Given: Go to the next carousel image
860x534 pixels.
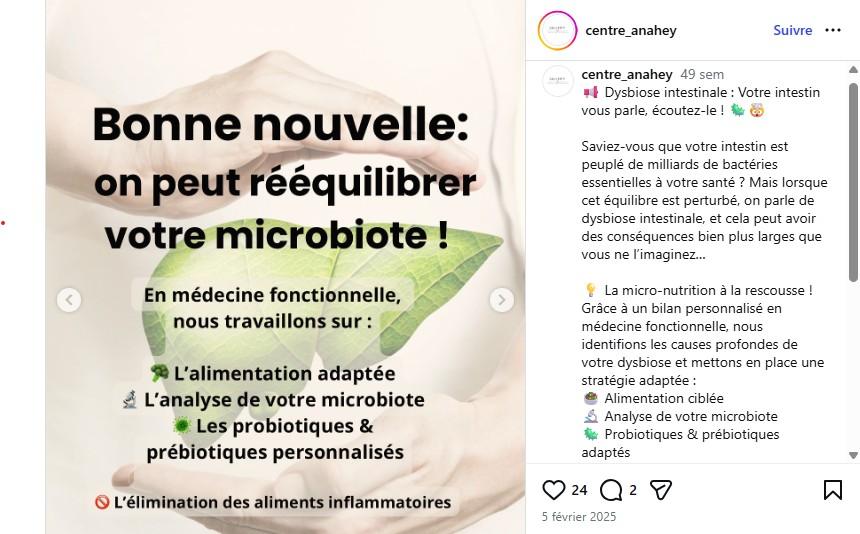Looking at the screenshot, I should (x=502, y=299).
